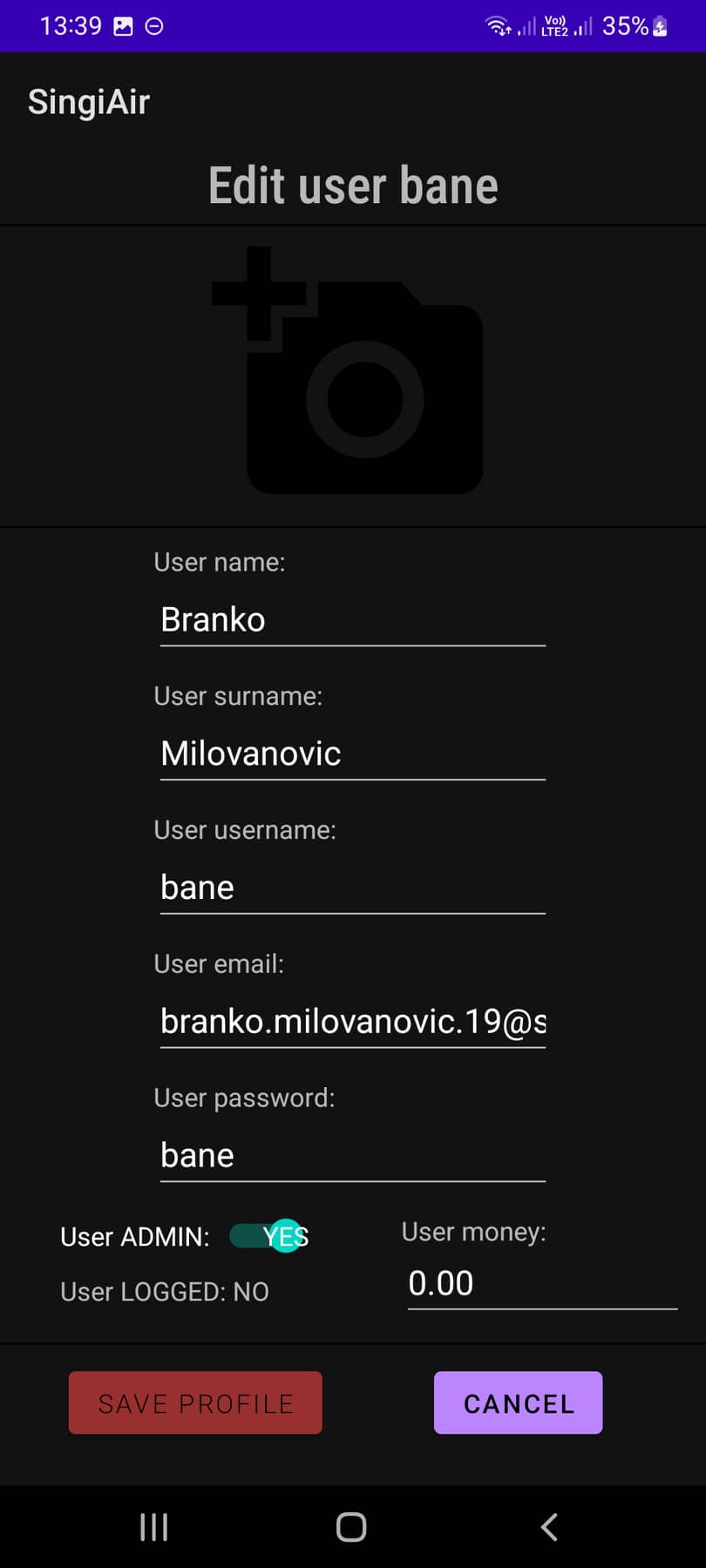The width and height of the screenshot is (706, 1568).
Task: Switch the YES admin toggle
Action: pos(266,1236)
